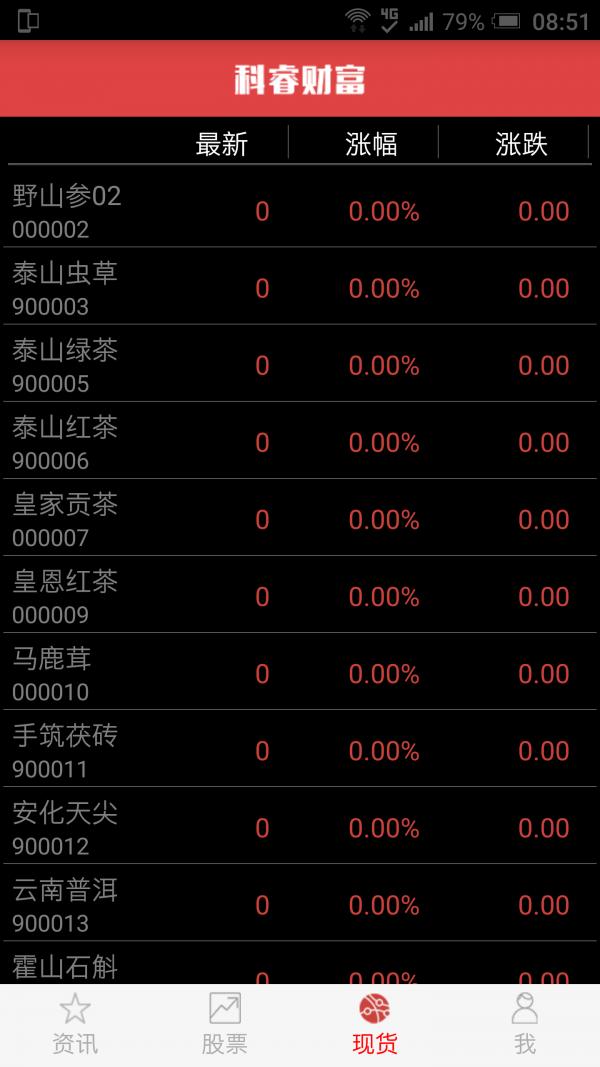Viewport: 600px width, 1067px height.
Task: Open the 泰山红茶 900006 row
Action: pyautogui.click(x=300, y=440)
